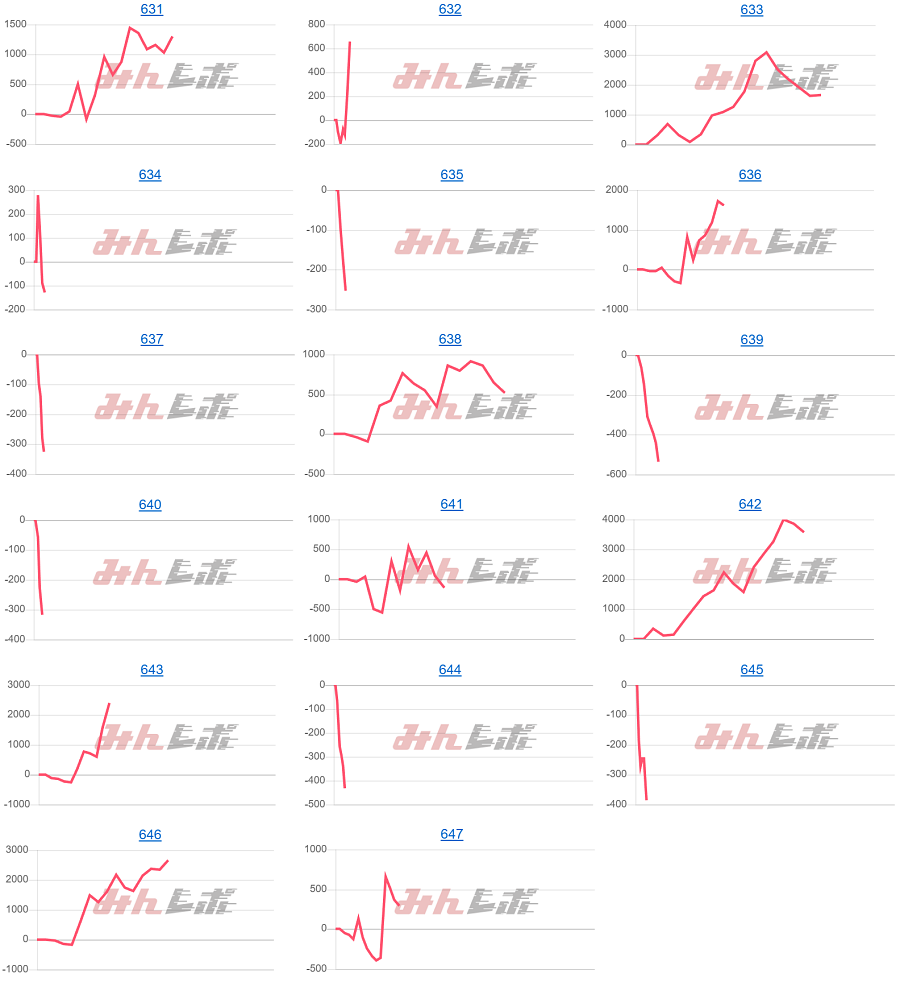Go to number 634 details
Screen dimensions: 900x990
point(150,175)
